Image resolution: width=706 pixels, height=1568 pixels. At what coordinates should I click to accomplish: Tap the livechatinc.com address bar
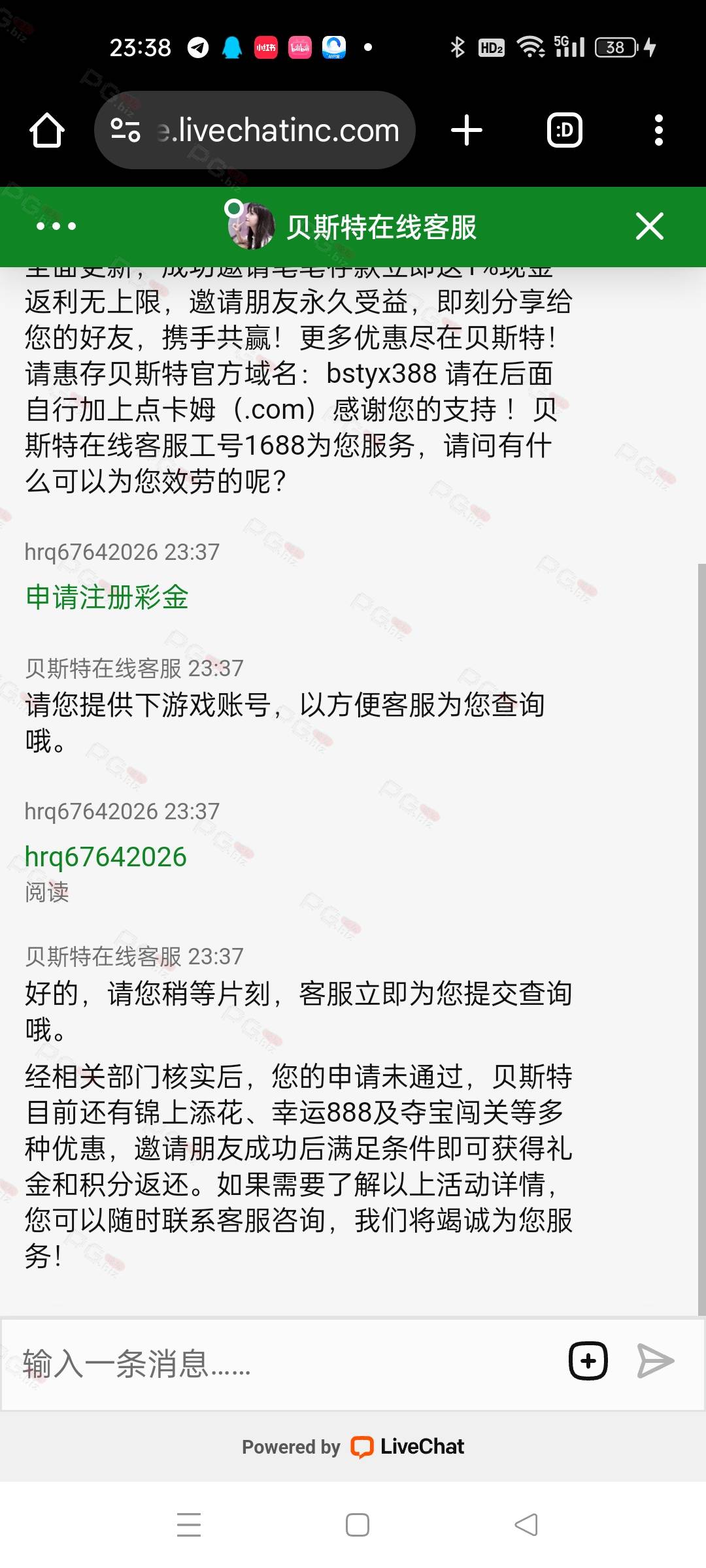click(255, 130)
